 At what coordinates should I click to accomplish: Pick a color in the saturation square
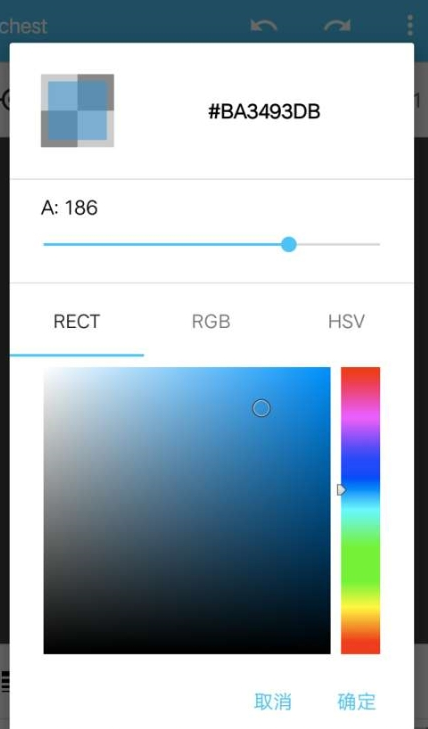pyautogui.click(x=187, y=510)
